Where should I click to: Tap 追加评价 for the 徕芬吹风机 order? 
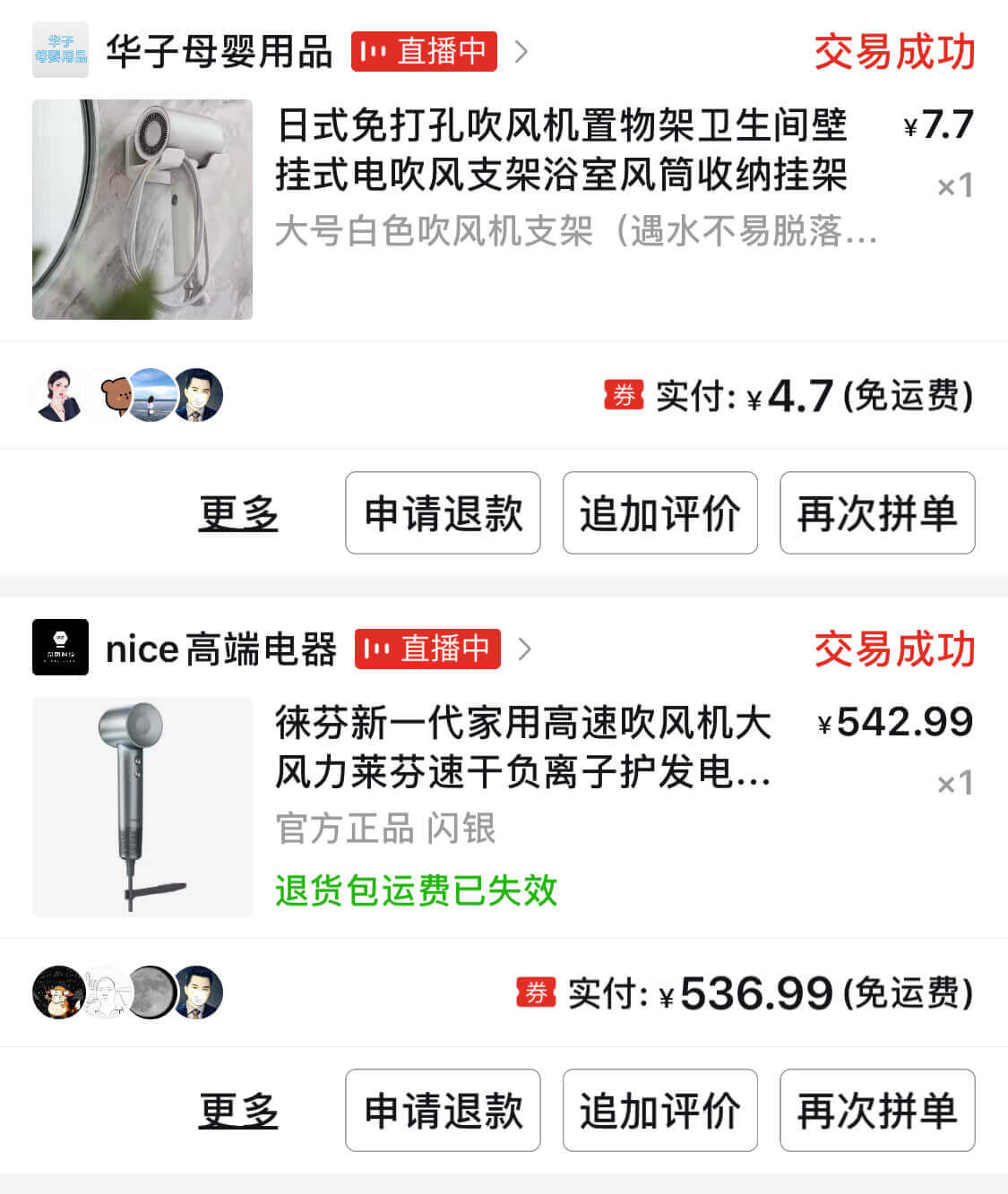click(x=659, y=1111)
